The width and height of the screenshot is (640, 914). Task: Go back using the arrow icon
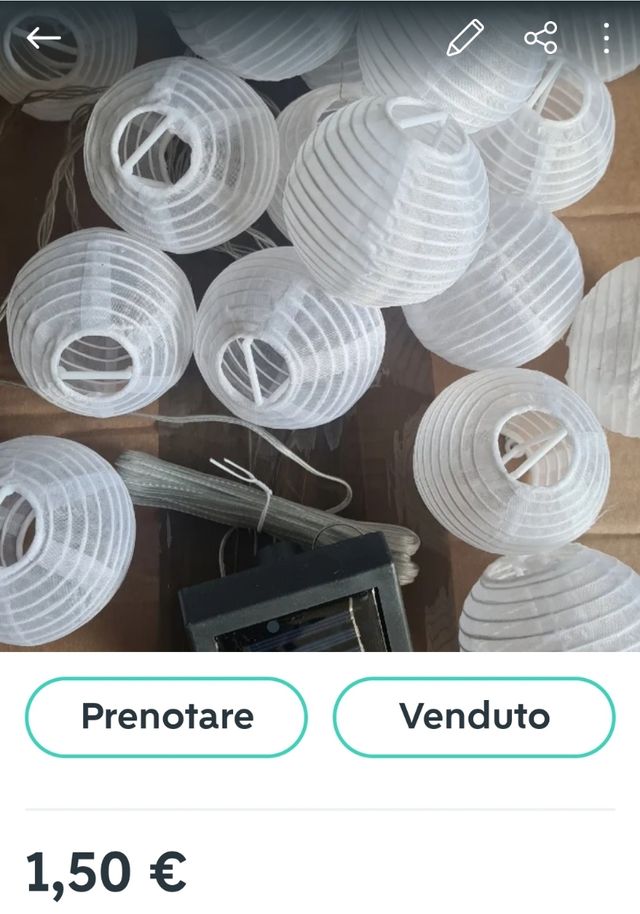[43, 38]
